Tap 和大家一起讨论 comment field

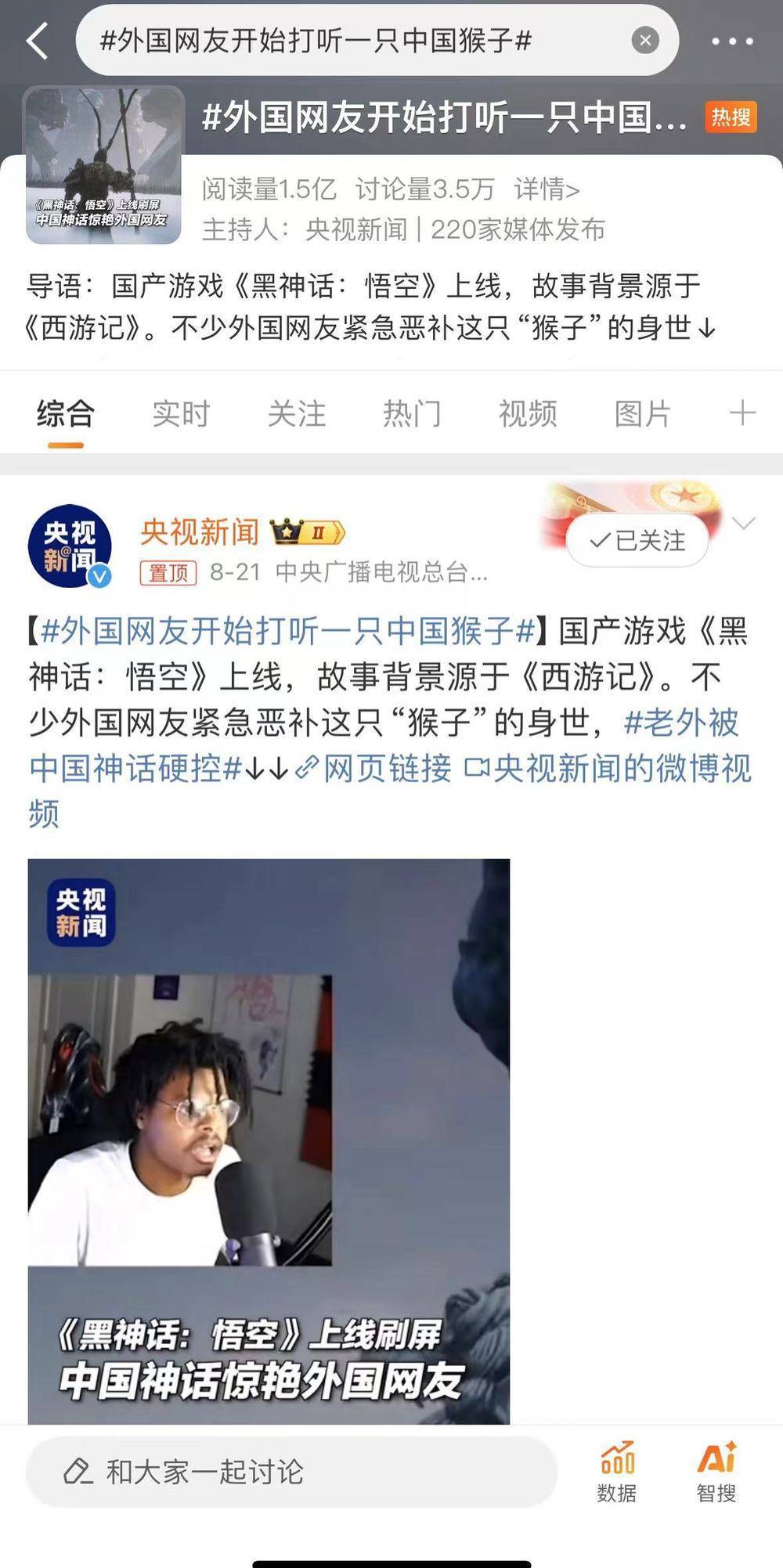pos(291,1471)
